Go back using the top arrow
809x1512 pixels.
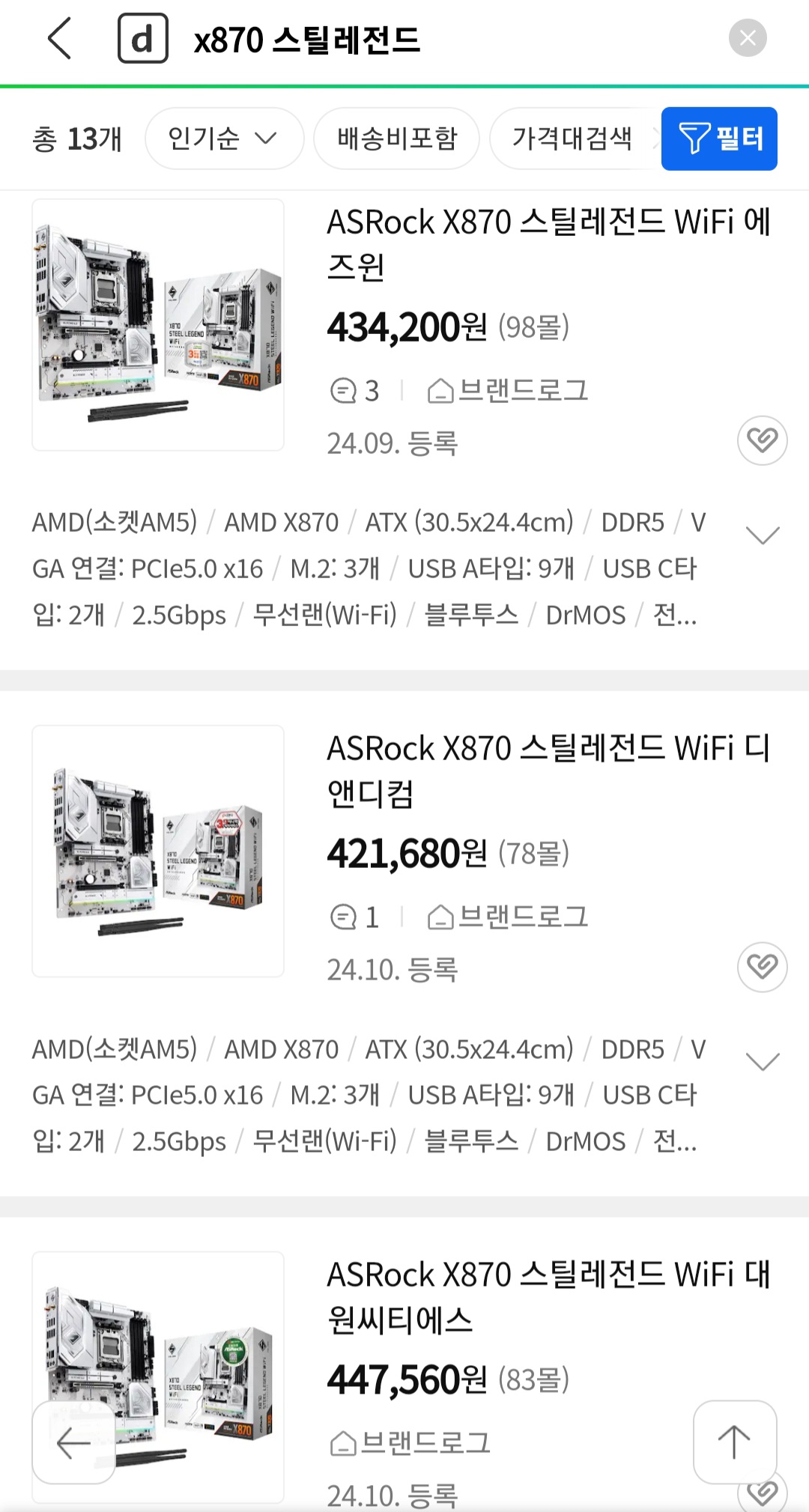click(60, 39)
